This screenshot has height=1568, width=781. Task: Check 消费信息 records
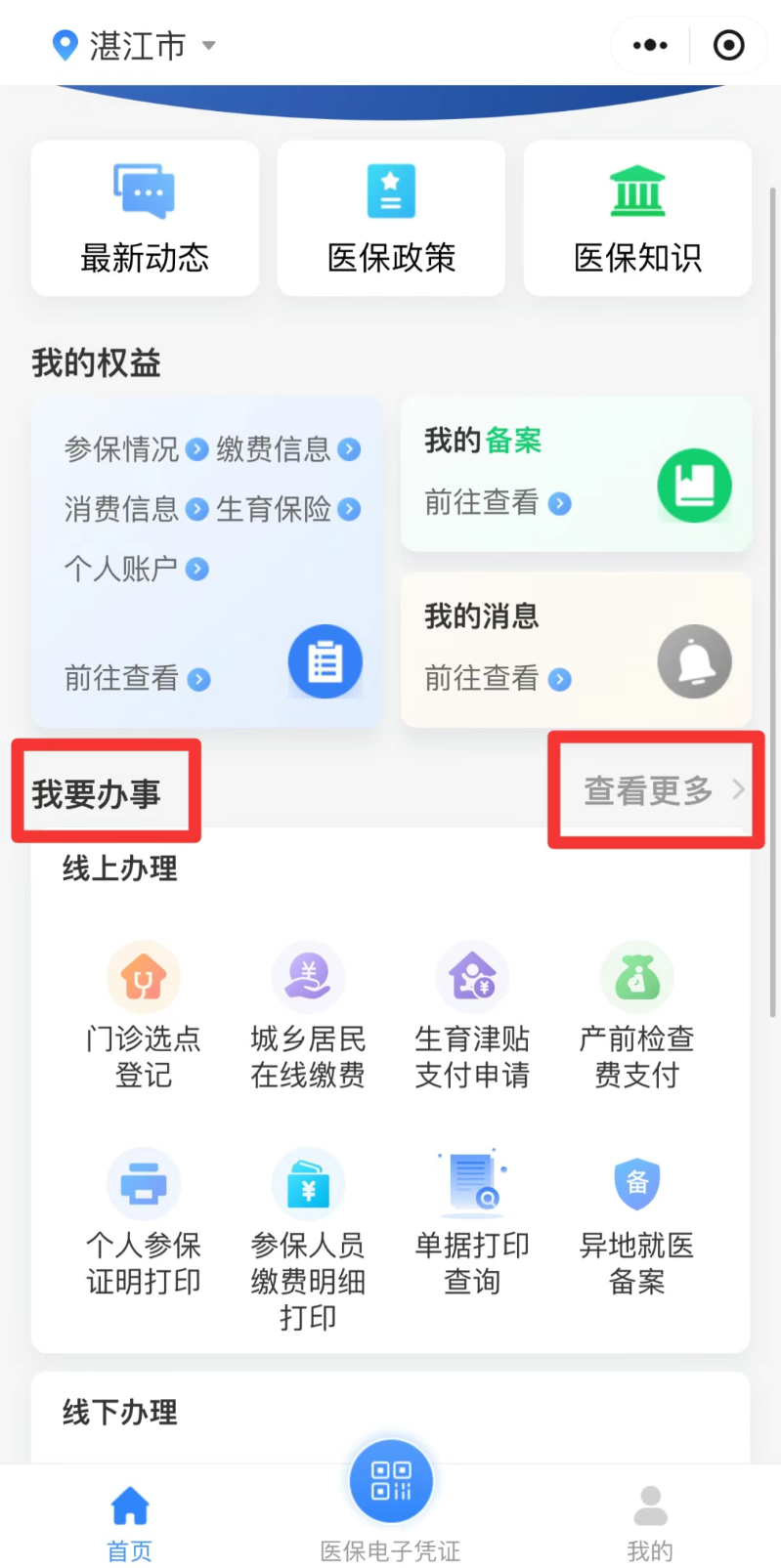(136, 509)
